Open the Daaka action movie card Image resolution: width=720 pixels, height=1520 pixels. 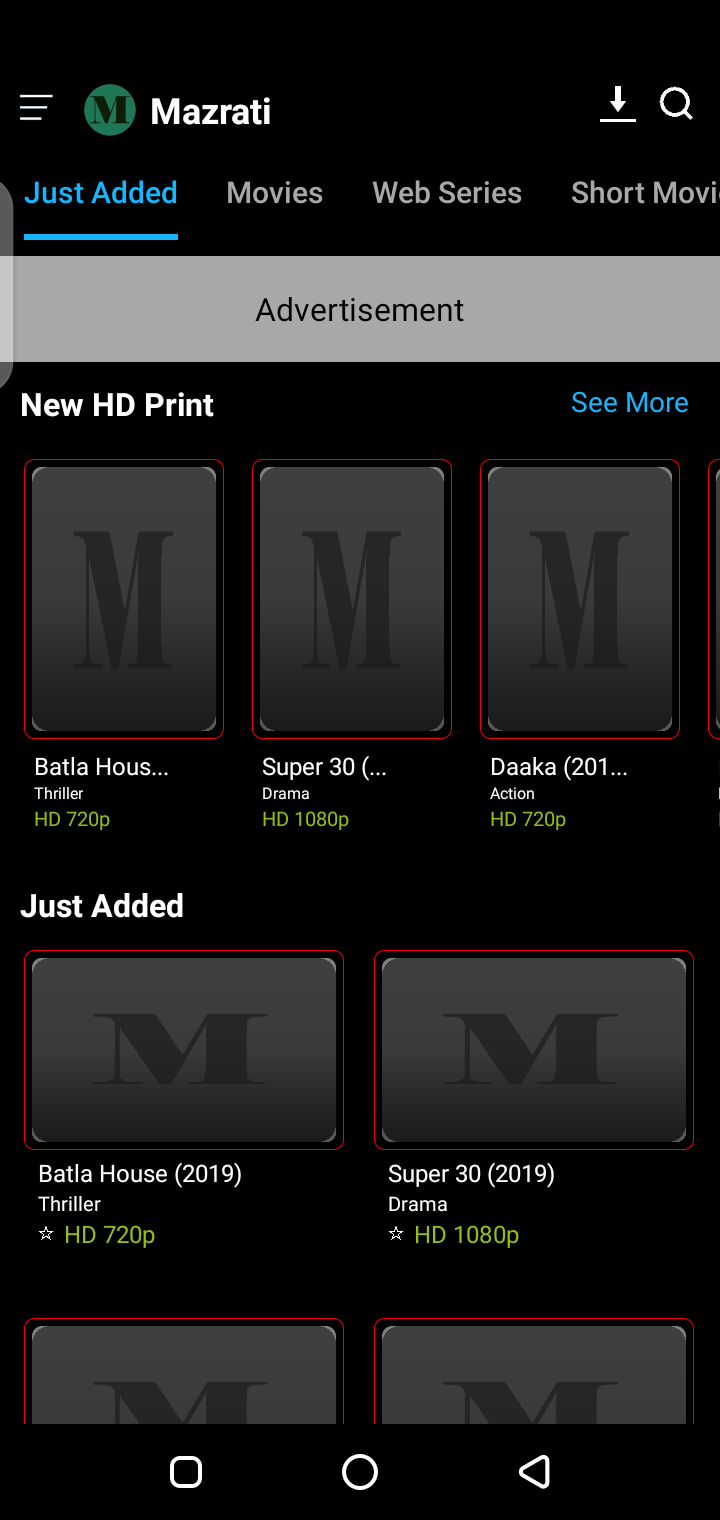[580, 599]
